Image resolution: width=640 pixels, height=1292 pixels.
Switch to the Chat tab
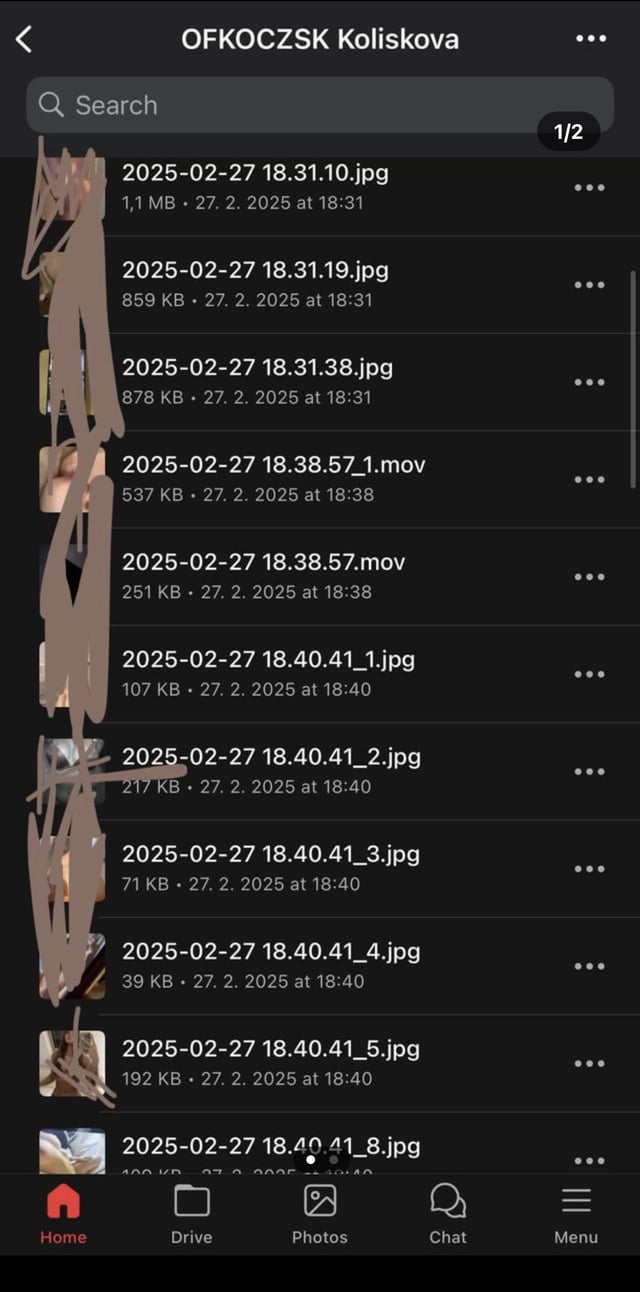click(448, 1213)
